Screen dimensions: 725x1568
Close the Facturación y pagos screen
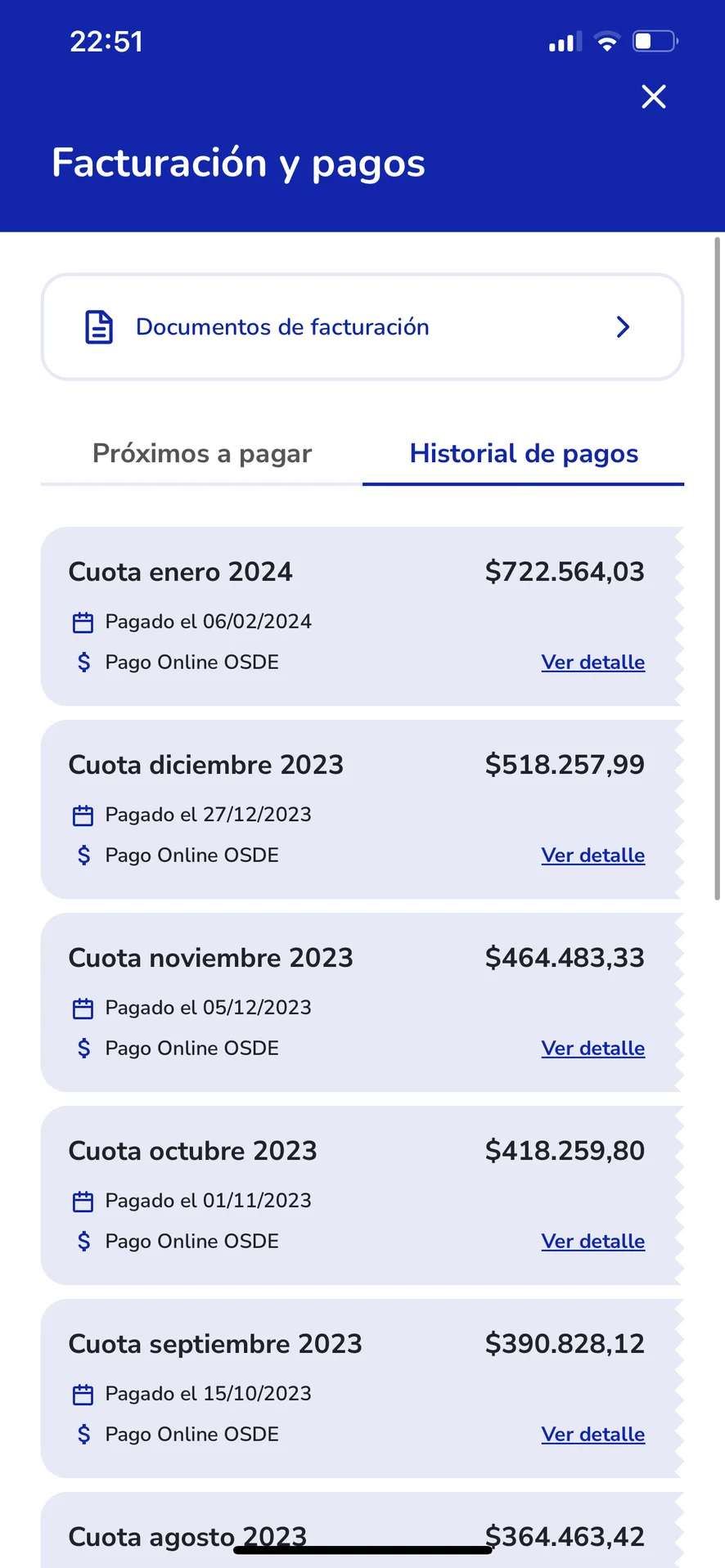pos(654,97)
